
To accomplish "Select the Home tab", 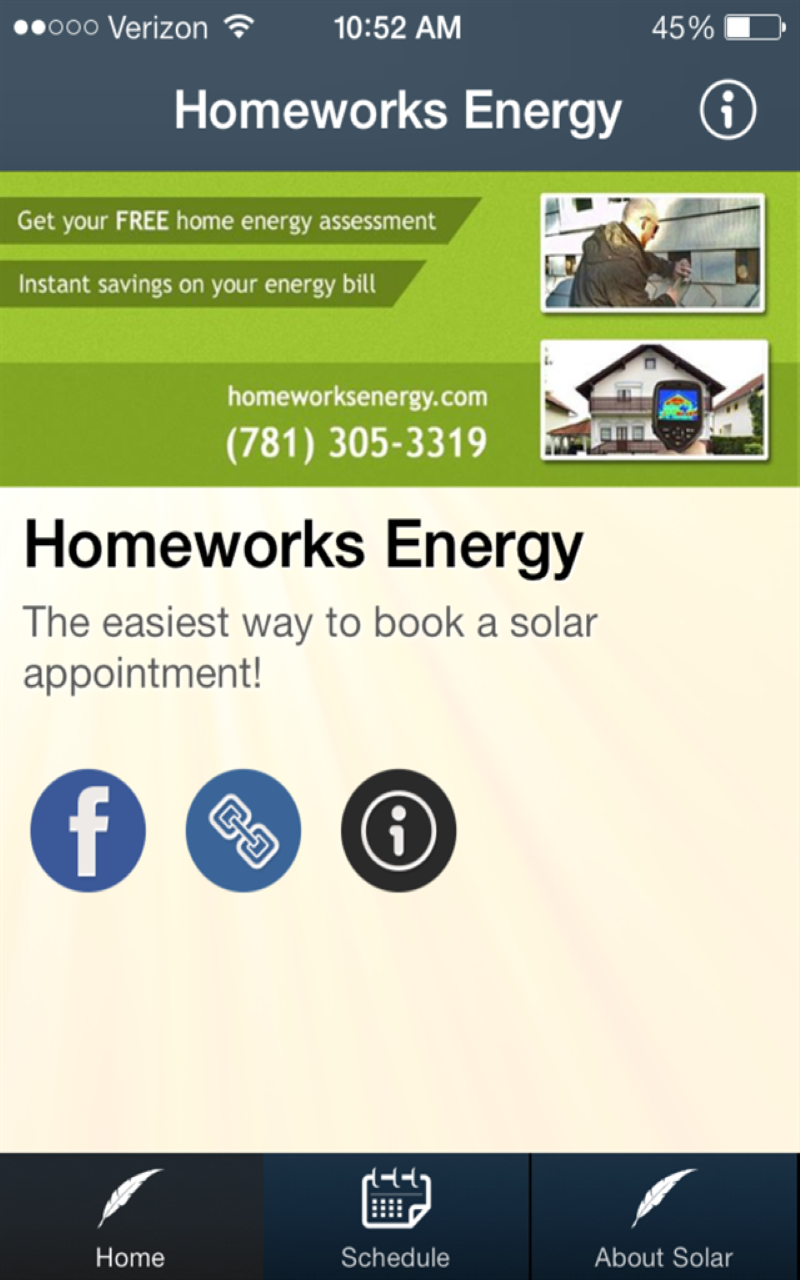I will tap(130, 1215).
